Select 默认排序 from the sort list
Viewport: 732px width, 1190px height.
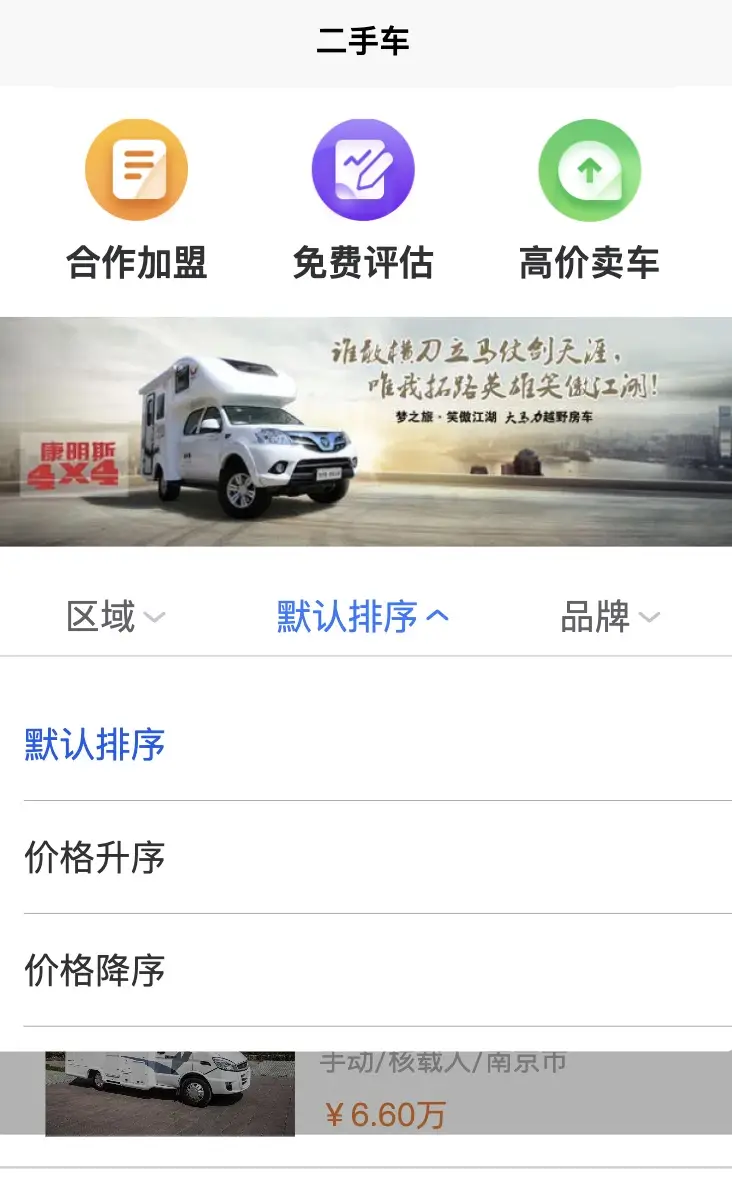point(95,745)
